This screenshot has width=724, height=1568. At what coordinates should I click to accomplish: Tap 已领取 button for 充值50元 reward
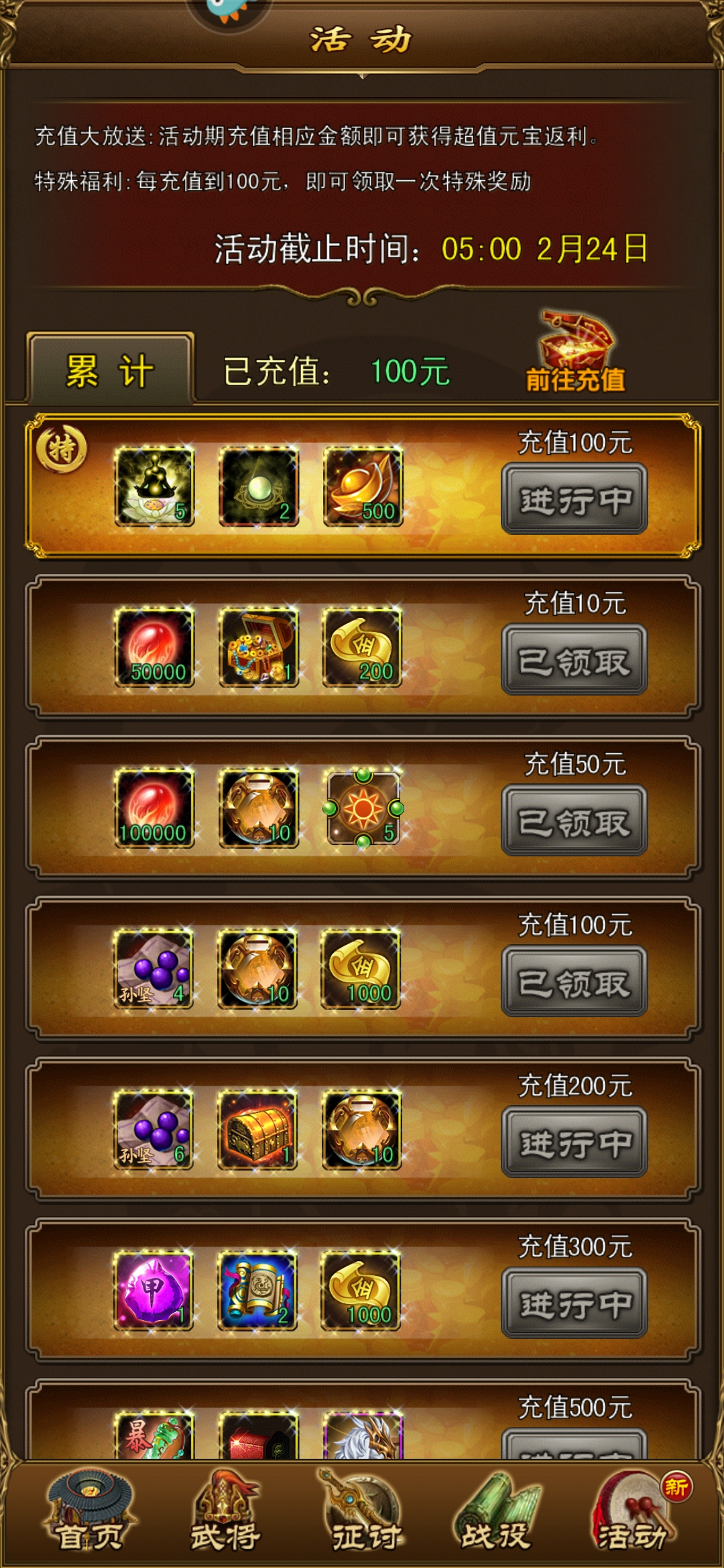pyautogui.click(x=574, y=821)
